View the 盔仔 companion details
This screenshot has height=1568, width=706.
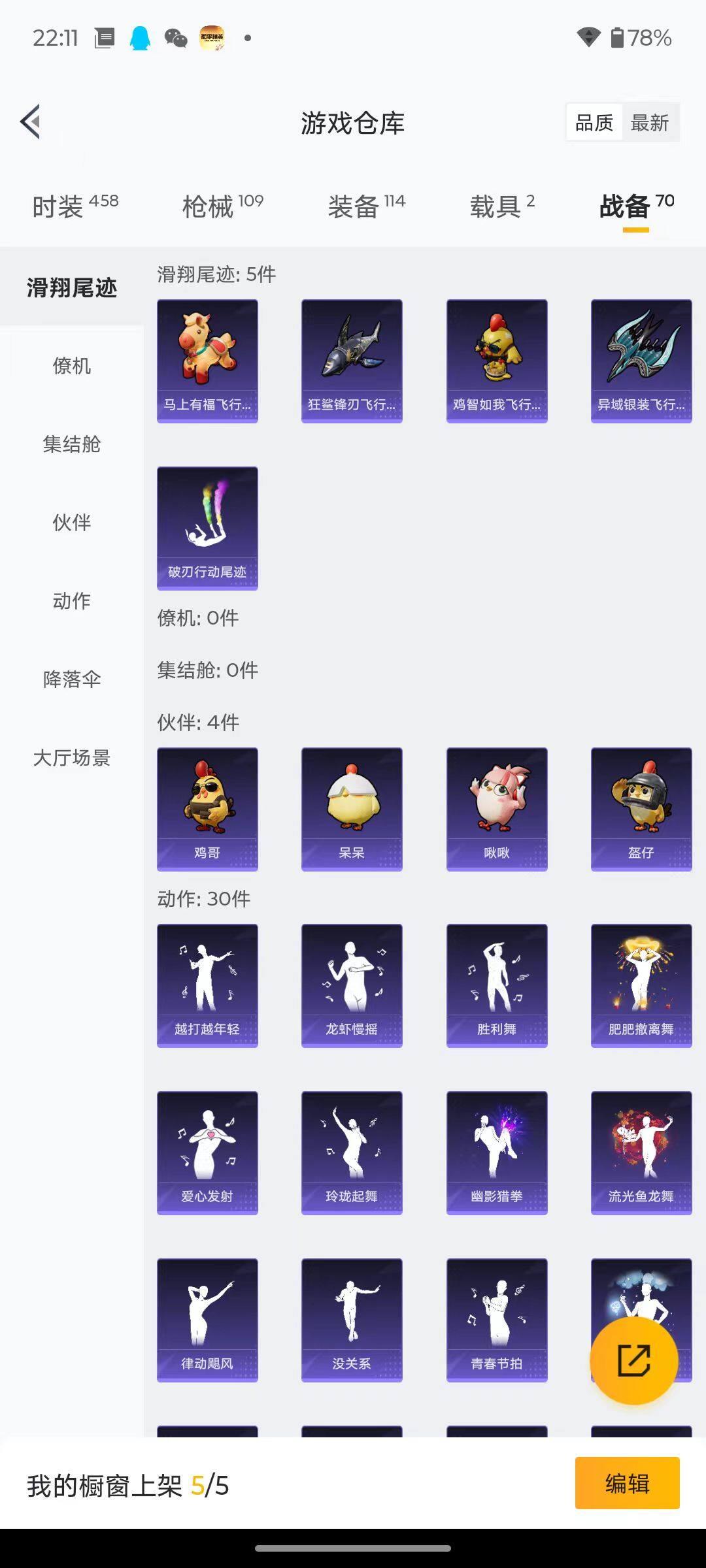[641, 808]
